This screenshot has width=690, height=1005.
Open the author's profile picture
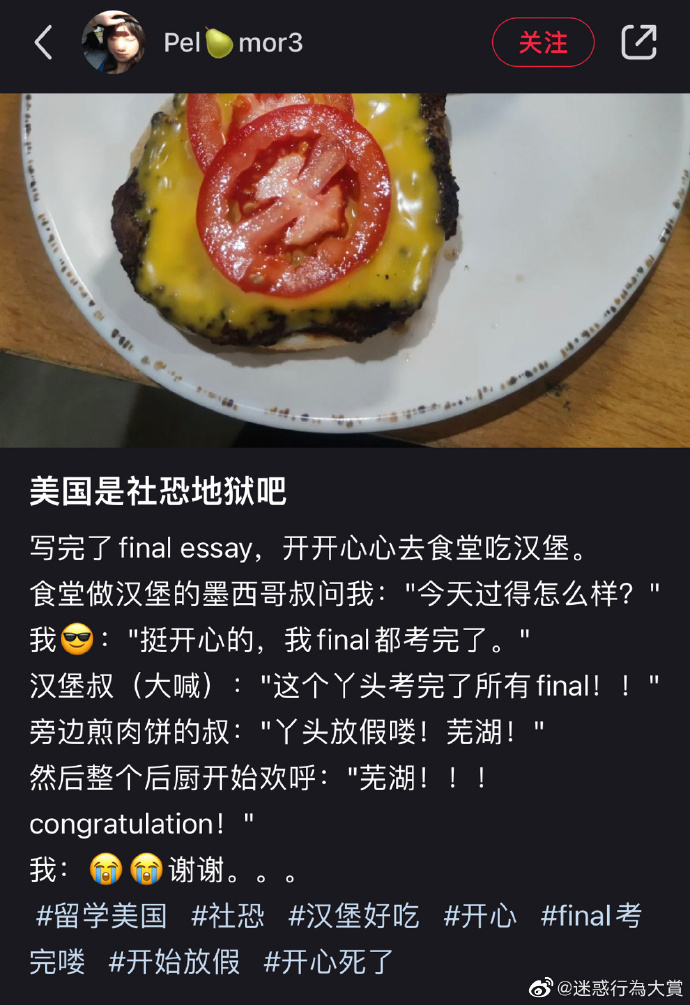pyautogui.click(x=113, y=43)
